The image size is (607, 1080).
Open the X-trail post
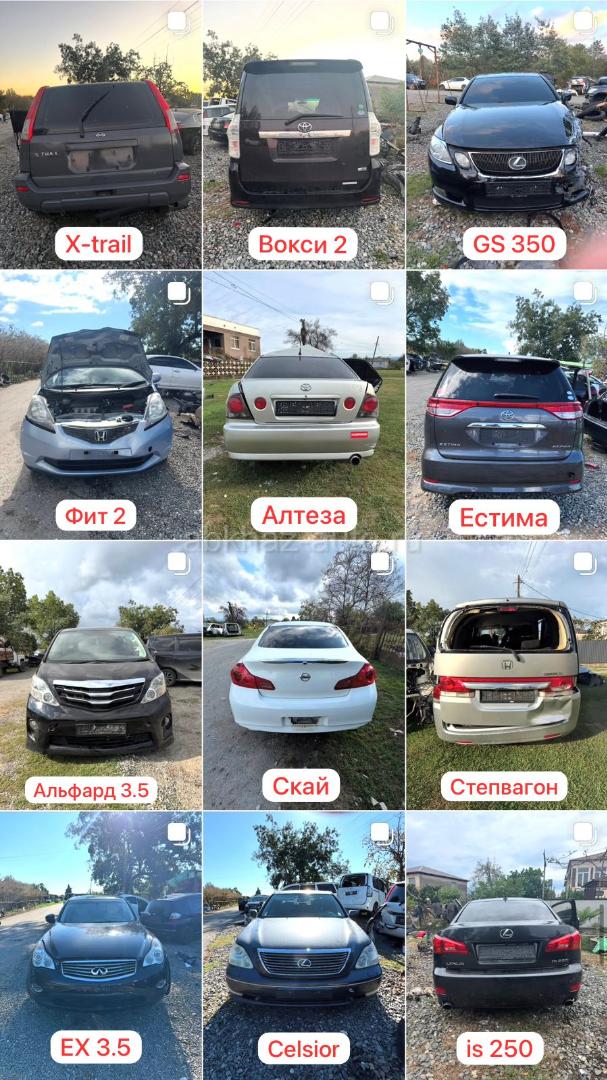(x=100, y=135)
